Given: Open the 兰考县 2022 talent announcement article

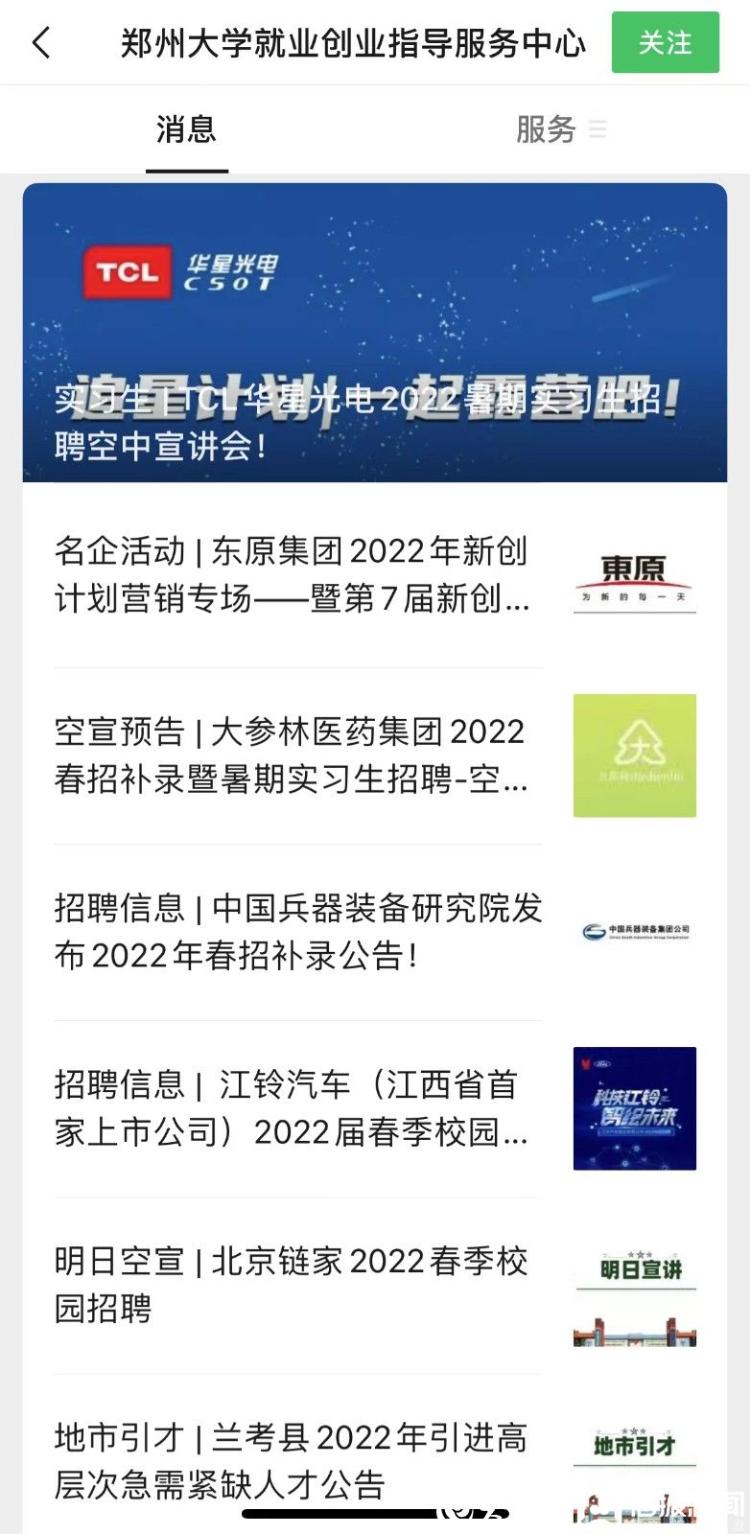Looking at the screenshot, I should [375, 1454].
